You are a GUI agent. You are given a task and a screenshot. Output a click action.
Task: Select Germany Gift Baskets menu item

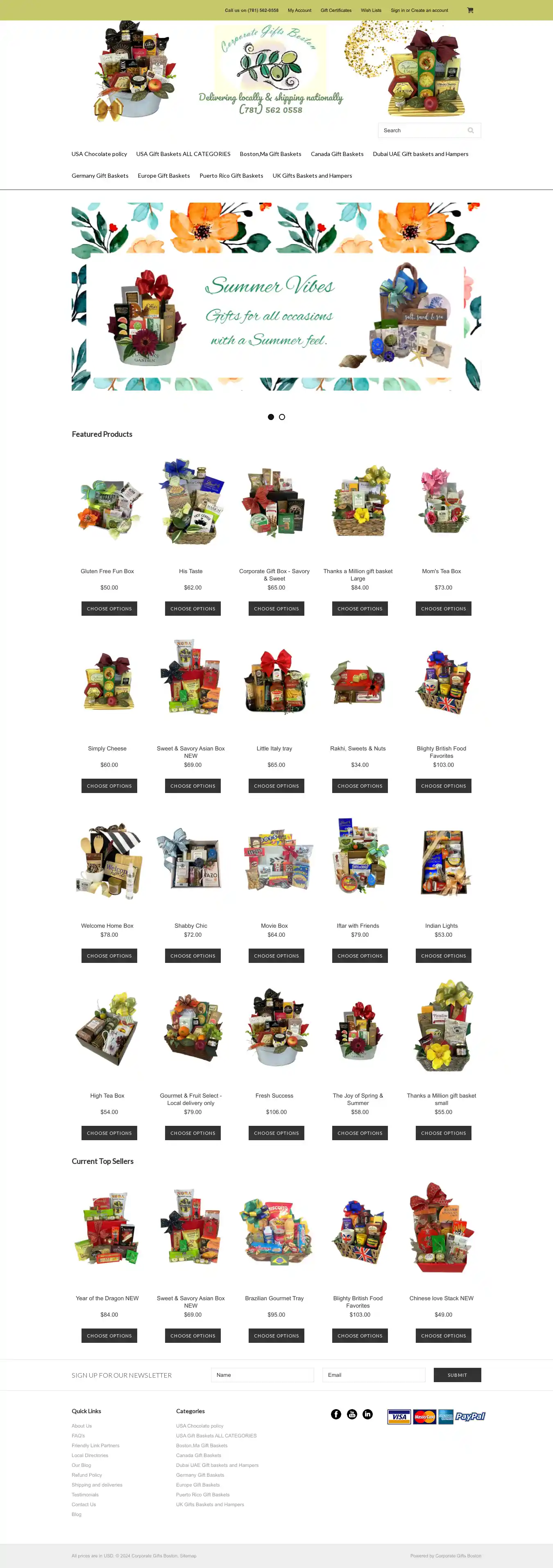click(100, 176)
